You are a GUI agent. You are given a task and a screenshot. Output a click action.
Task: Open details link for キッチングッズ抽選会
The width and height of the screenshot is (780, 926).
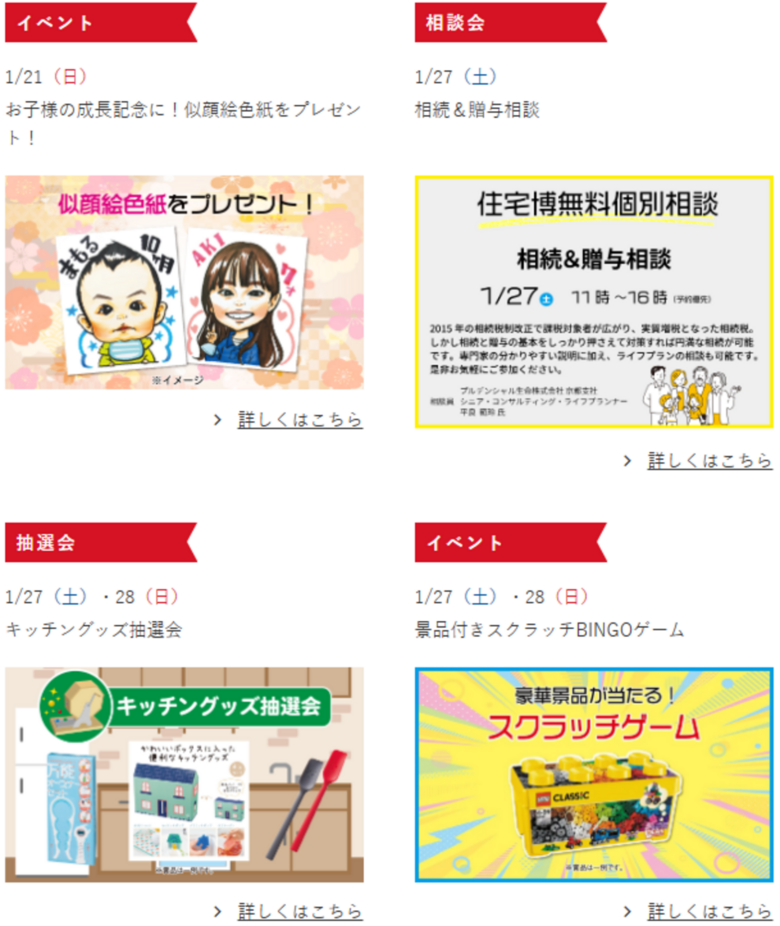(300, 912)
